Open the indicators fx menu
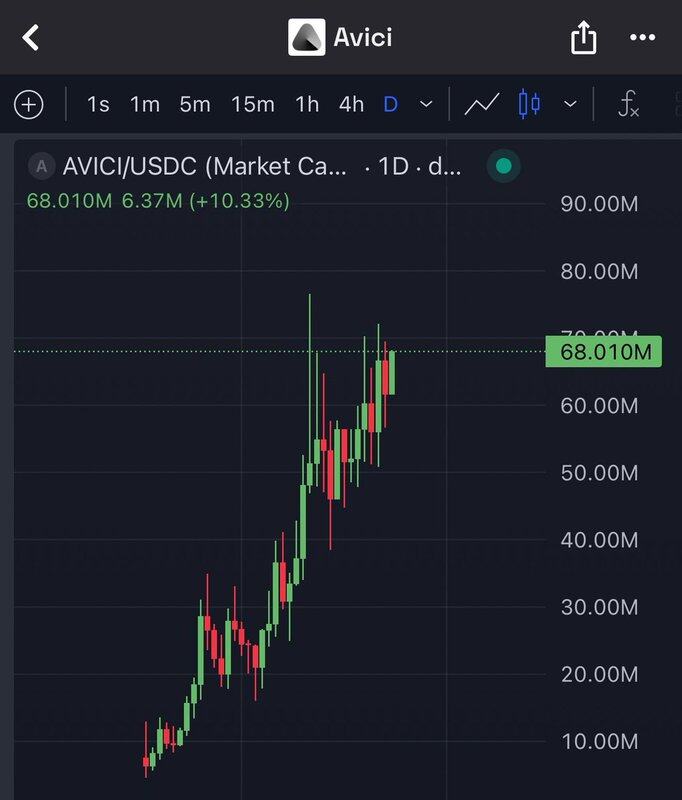682x800 pixels. [628, 104]
